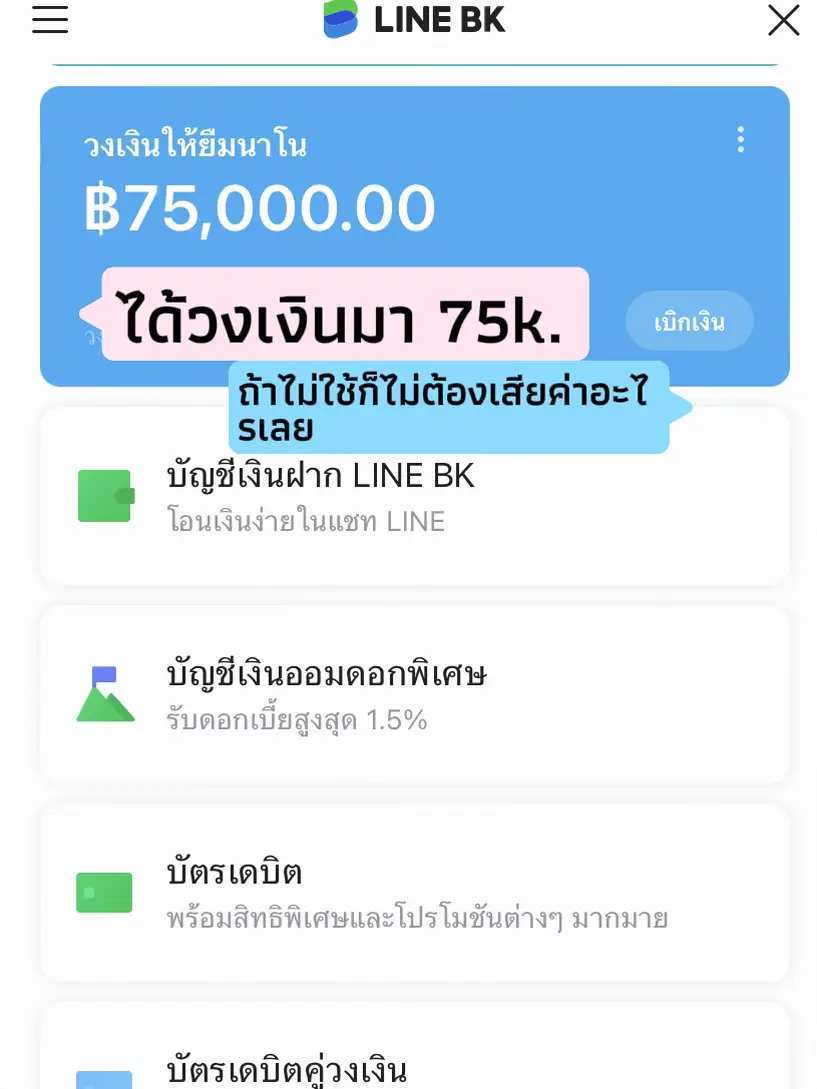Viewport: 817px width, 1089px height.
Task: Select the green wallet deposit account icon
Action: 104,495
